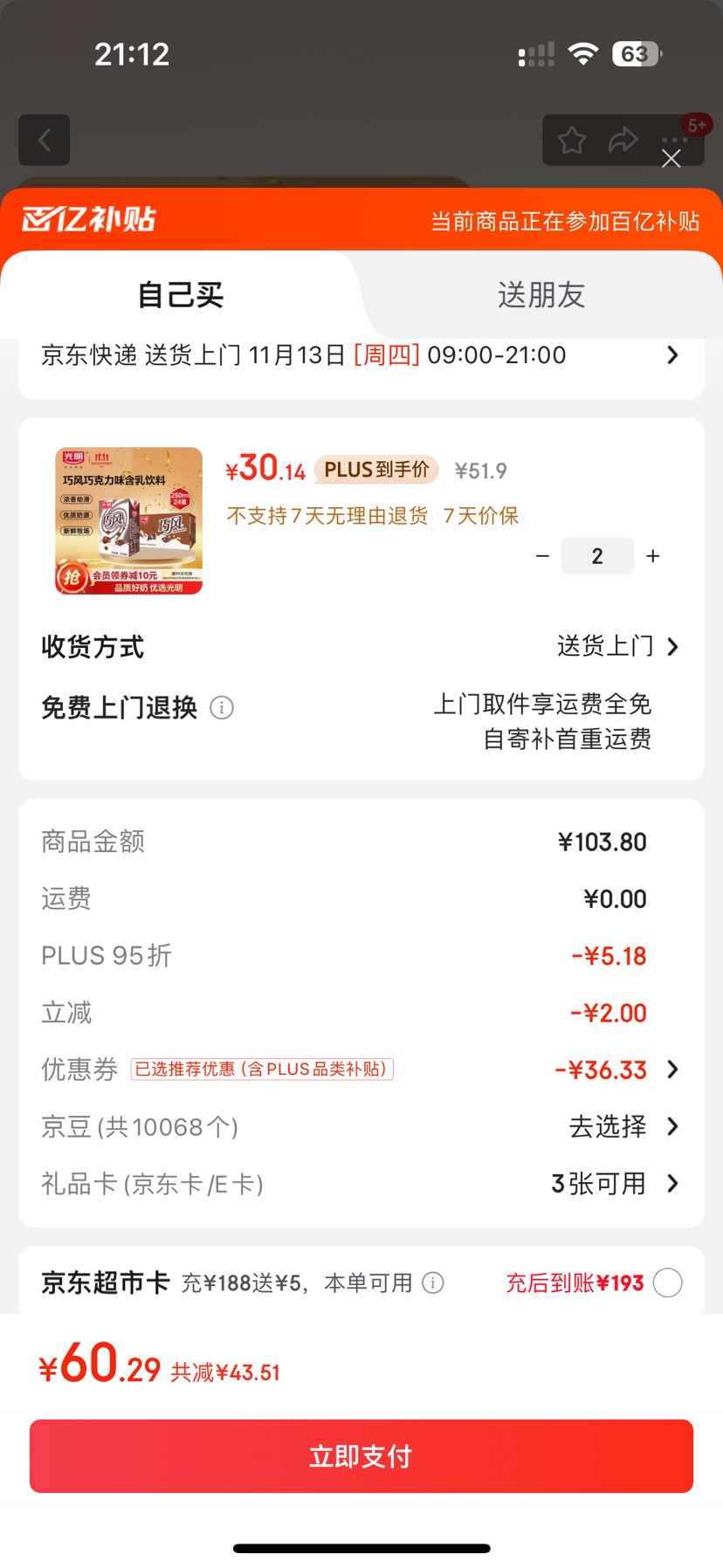The width and height of the screenshot is (723, 1568).
Task: Tap the share arrow icon
Action: [x=623, y=140]
